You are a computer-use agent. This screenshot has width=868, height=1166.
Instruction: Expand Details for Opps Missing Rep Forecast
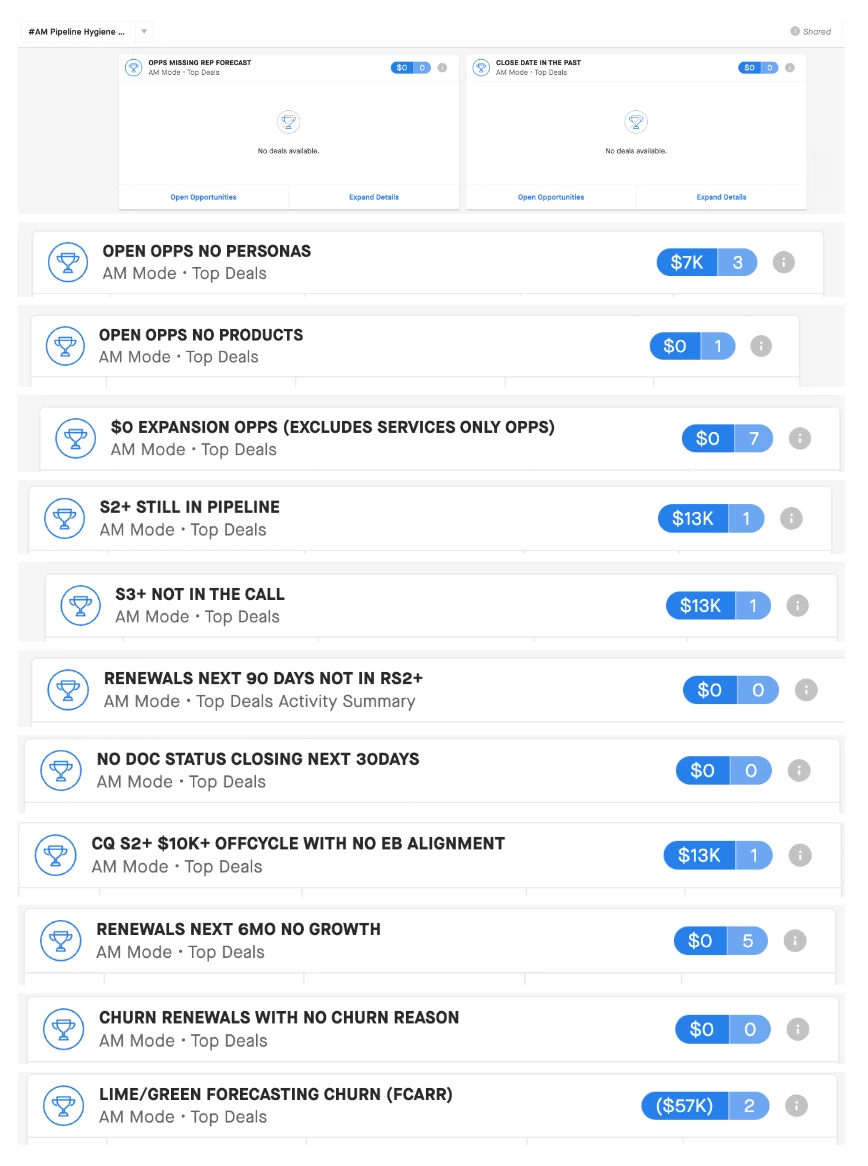coord(374,197)
